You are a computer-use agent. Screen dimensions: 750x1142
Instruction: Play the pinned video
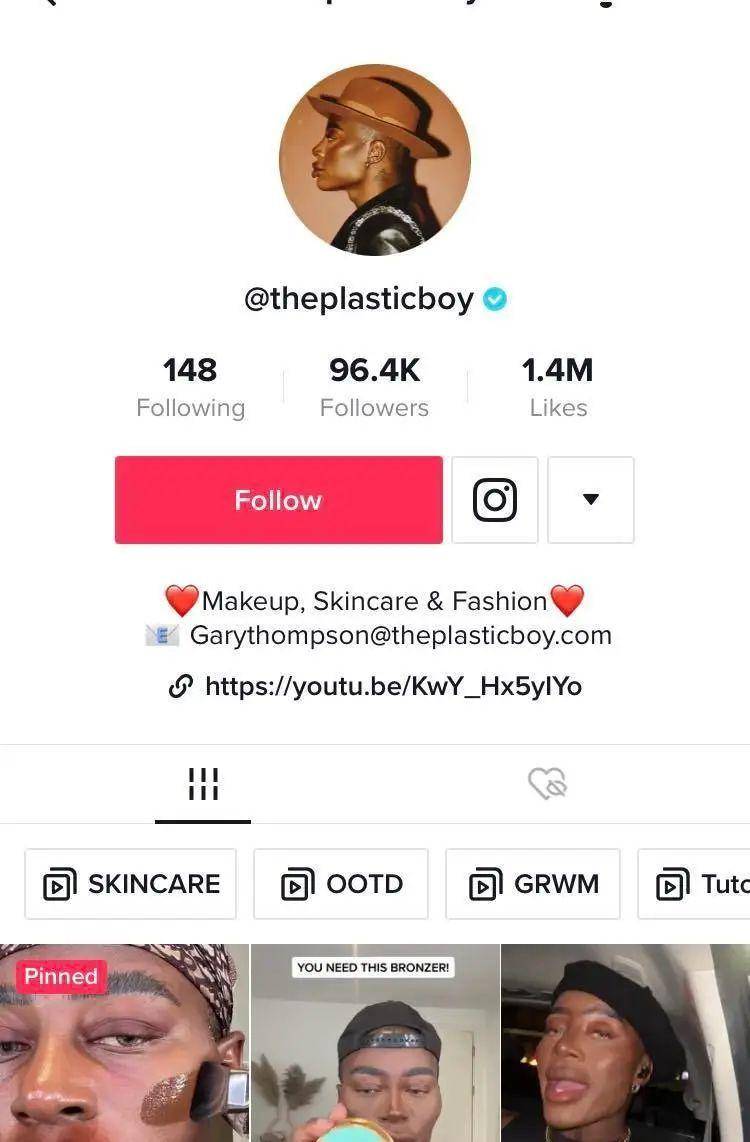coord(124,1045)
